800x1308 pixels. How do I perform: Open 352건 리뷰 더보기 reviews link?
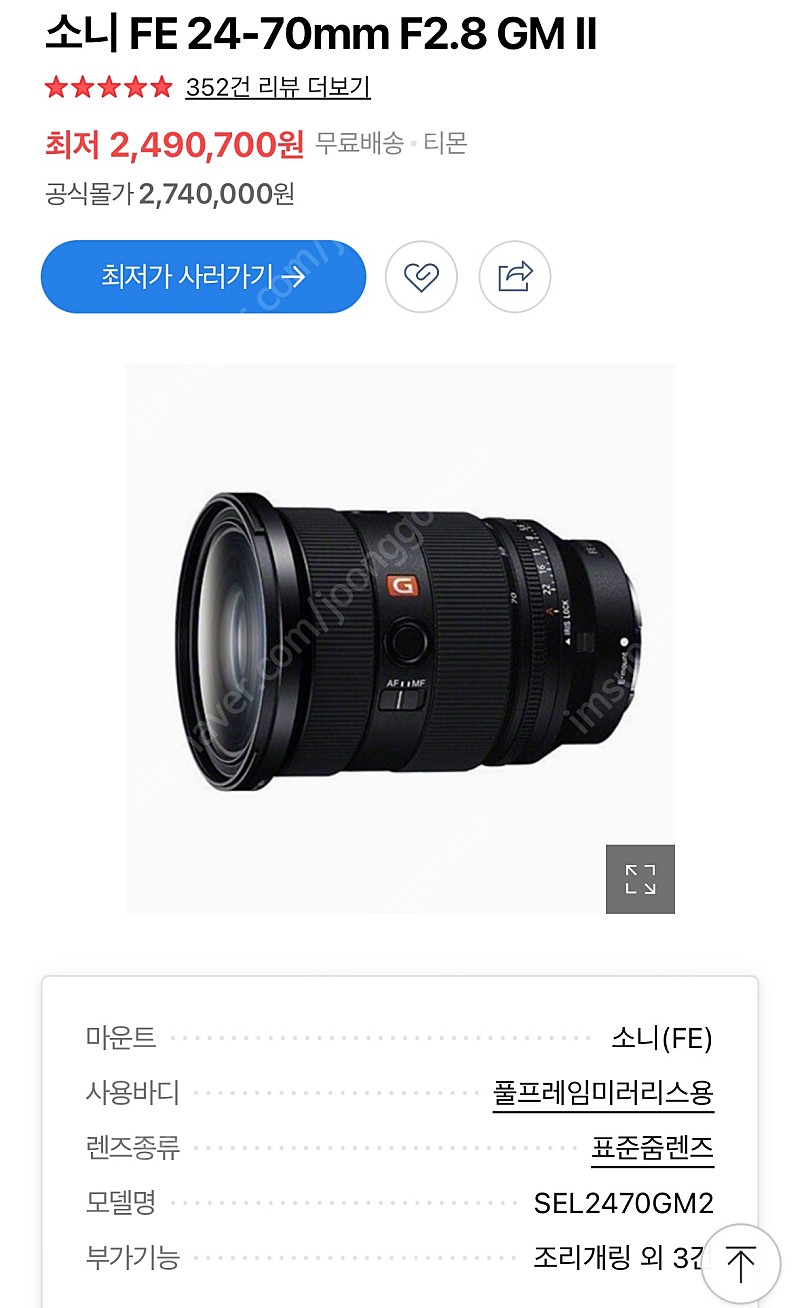coord(276,88)
